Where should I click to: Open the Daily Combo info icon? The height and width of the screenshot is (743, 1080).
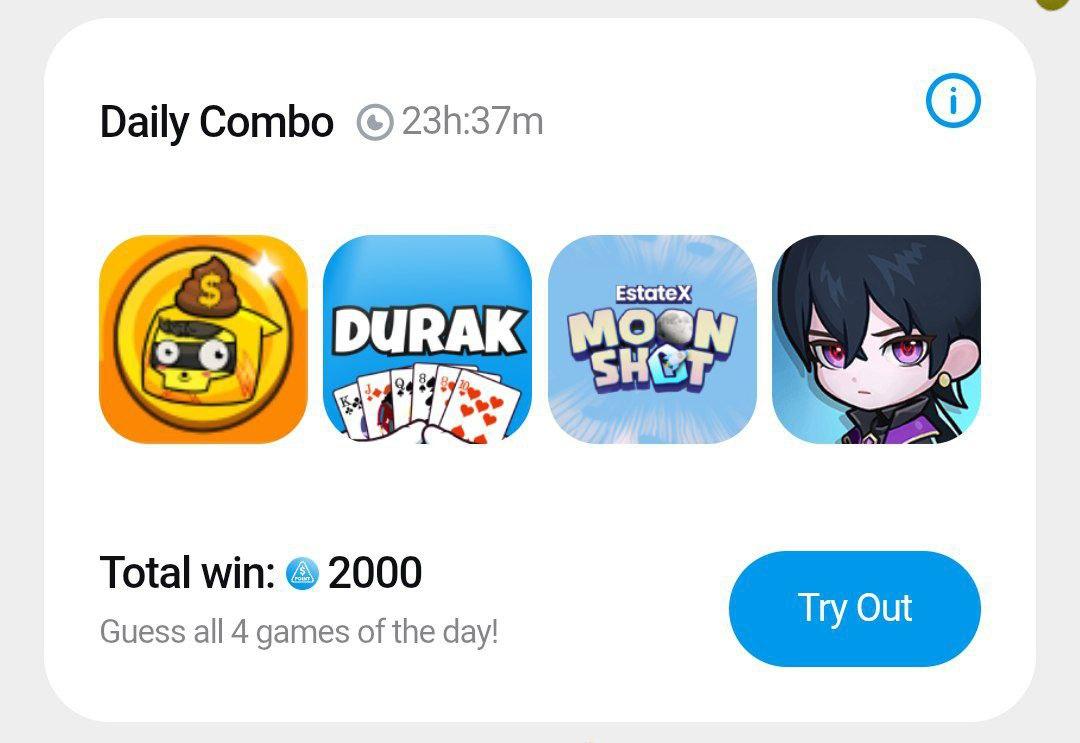point(952,102)
